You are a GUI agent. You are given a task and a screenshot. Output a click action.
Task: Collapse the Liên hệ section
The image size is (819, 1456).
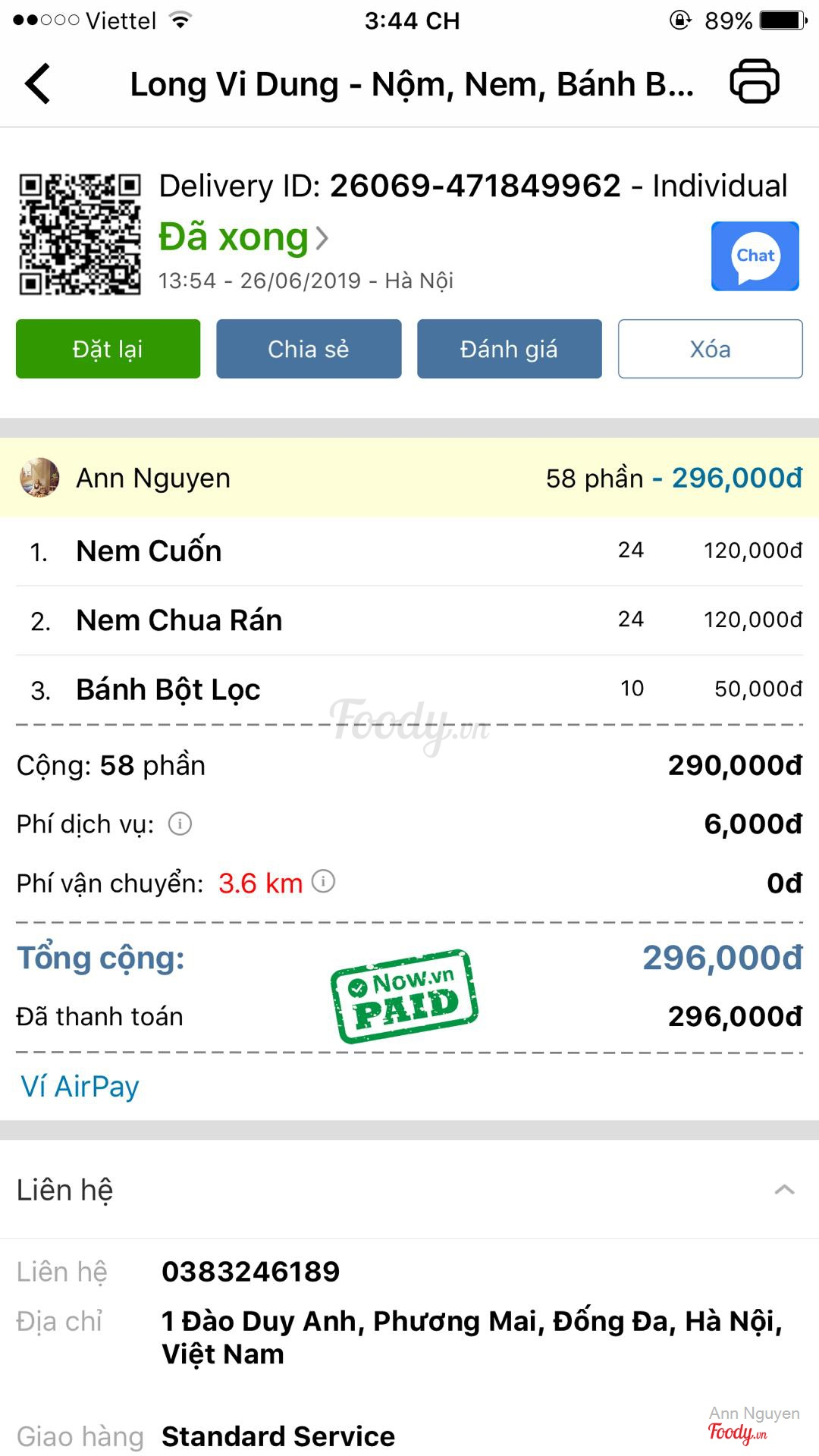[784, 1189]
